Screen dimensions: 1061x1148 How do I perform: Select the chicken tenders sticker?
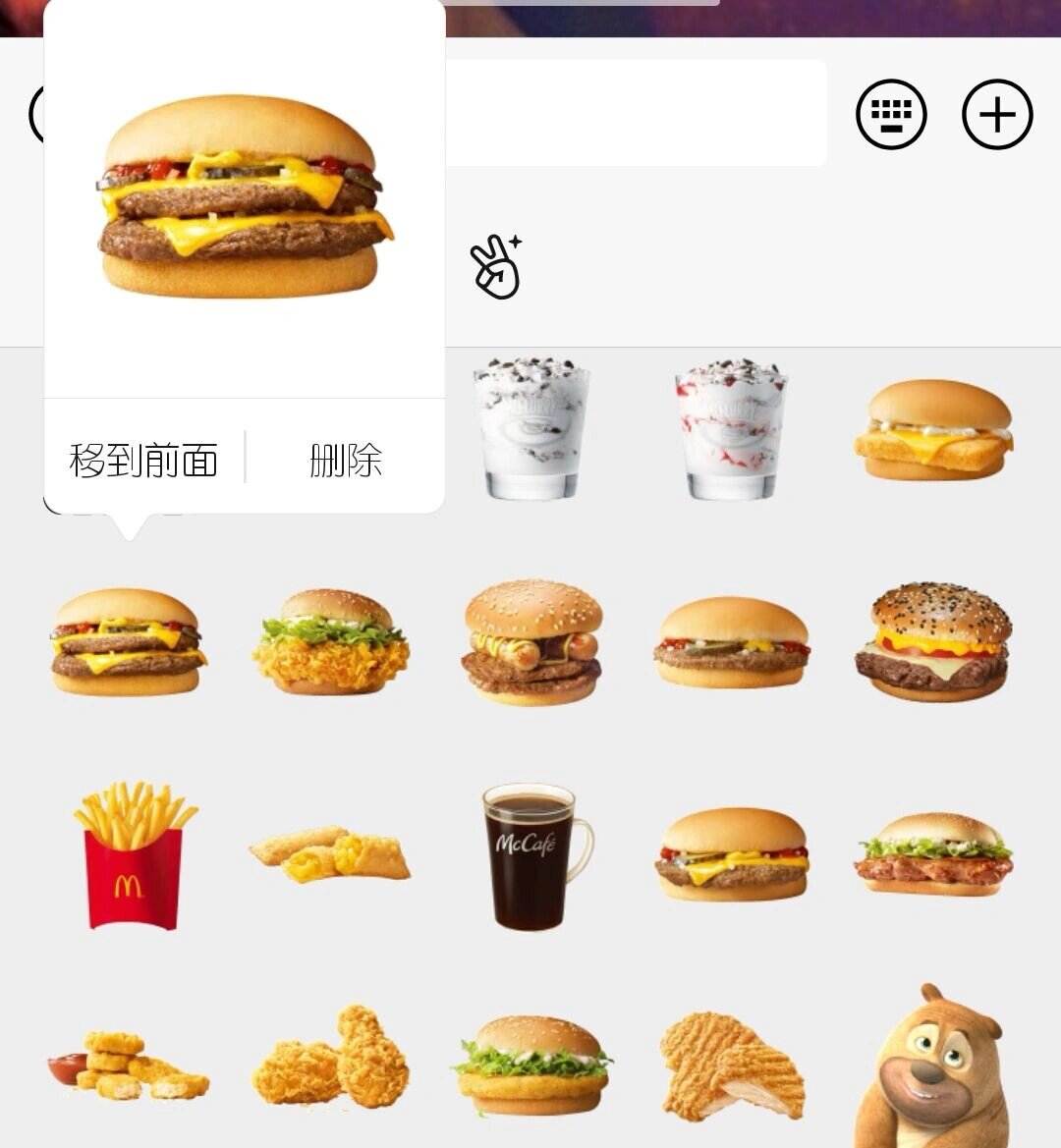(x=732, y=1061)
